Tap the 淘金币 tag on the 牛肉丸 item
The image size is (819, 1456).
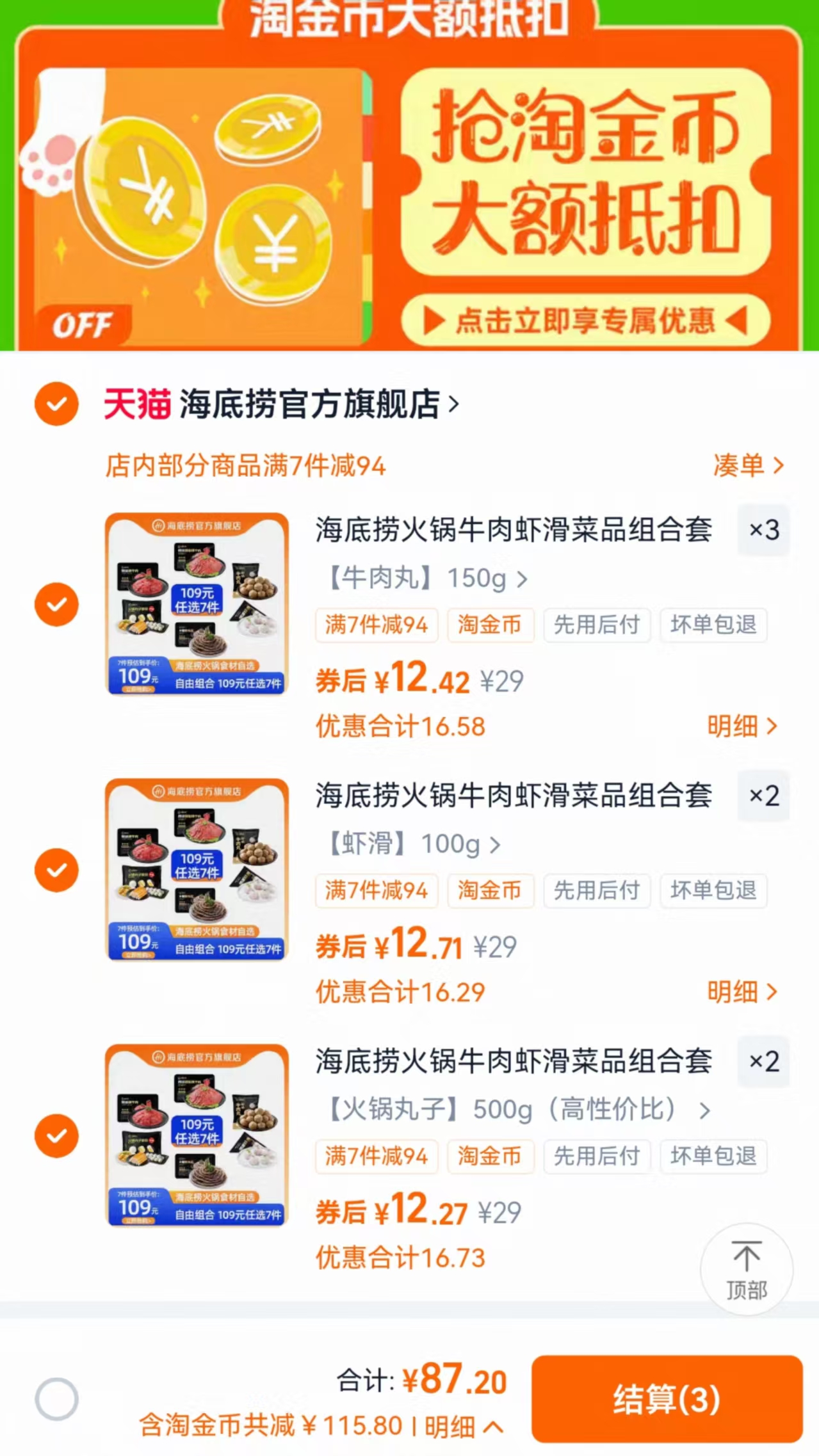(491, 625)
